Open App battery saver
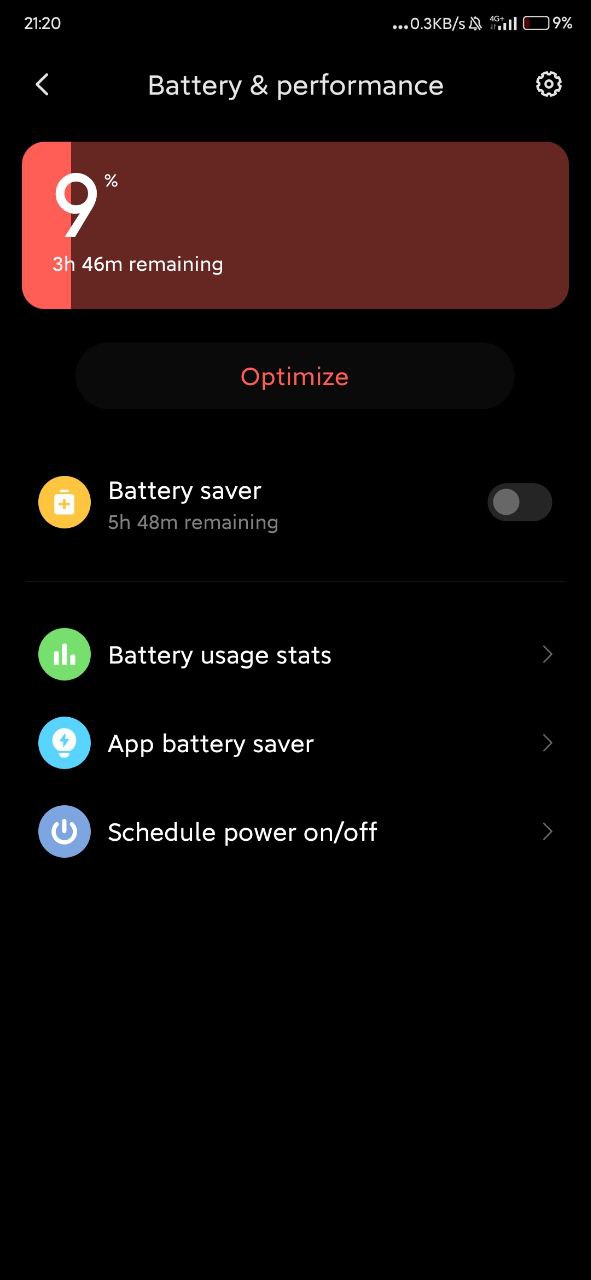 (x=295, y=743)
